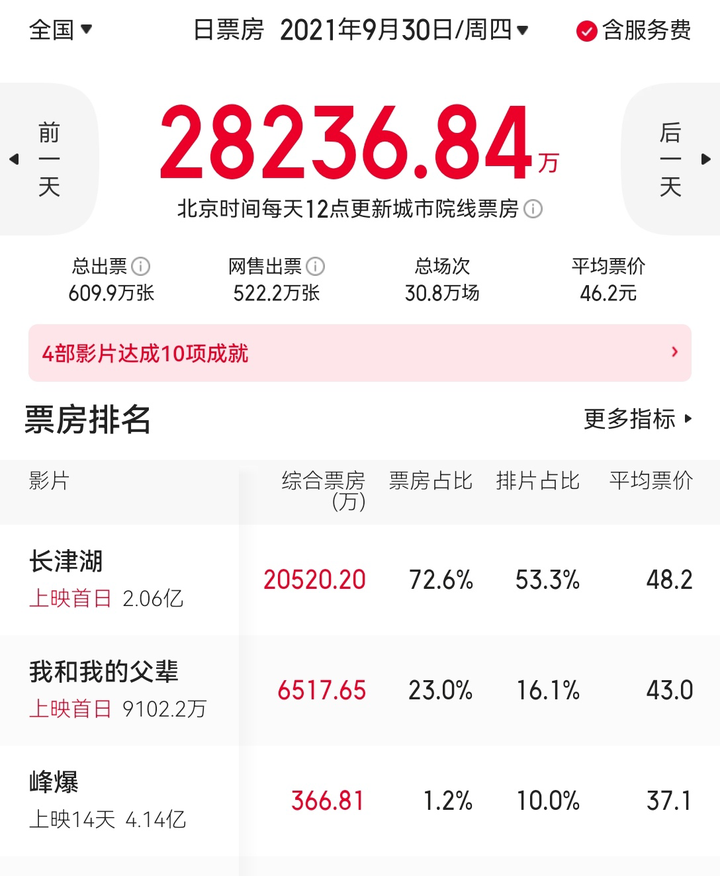720x876 pixels.
Task: Open the 全国 region dropdown
Action: pyautogui.click(x=60, y=30)
